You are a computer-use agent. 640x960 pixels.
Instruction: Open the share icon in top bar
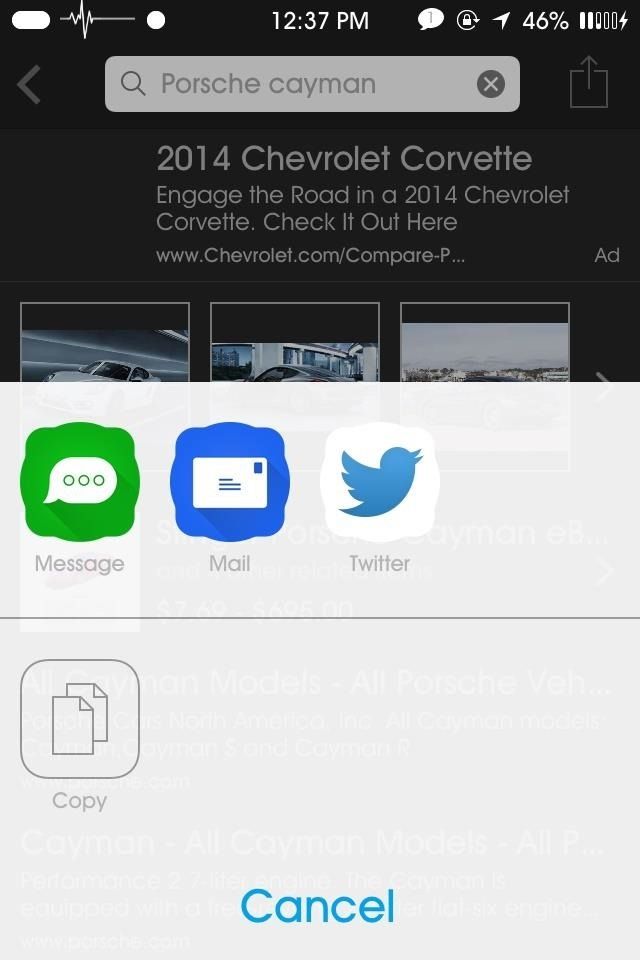(589, 83)
